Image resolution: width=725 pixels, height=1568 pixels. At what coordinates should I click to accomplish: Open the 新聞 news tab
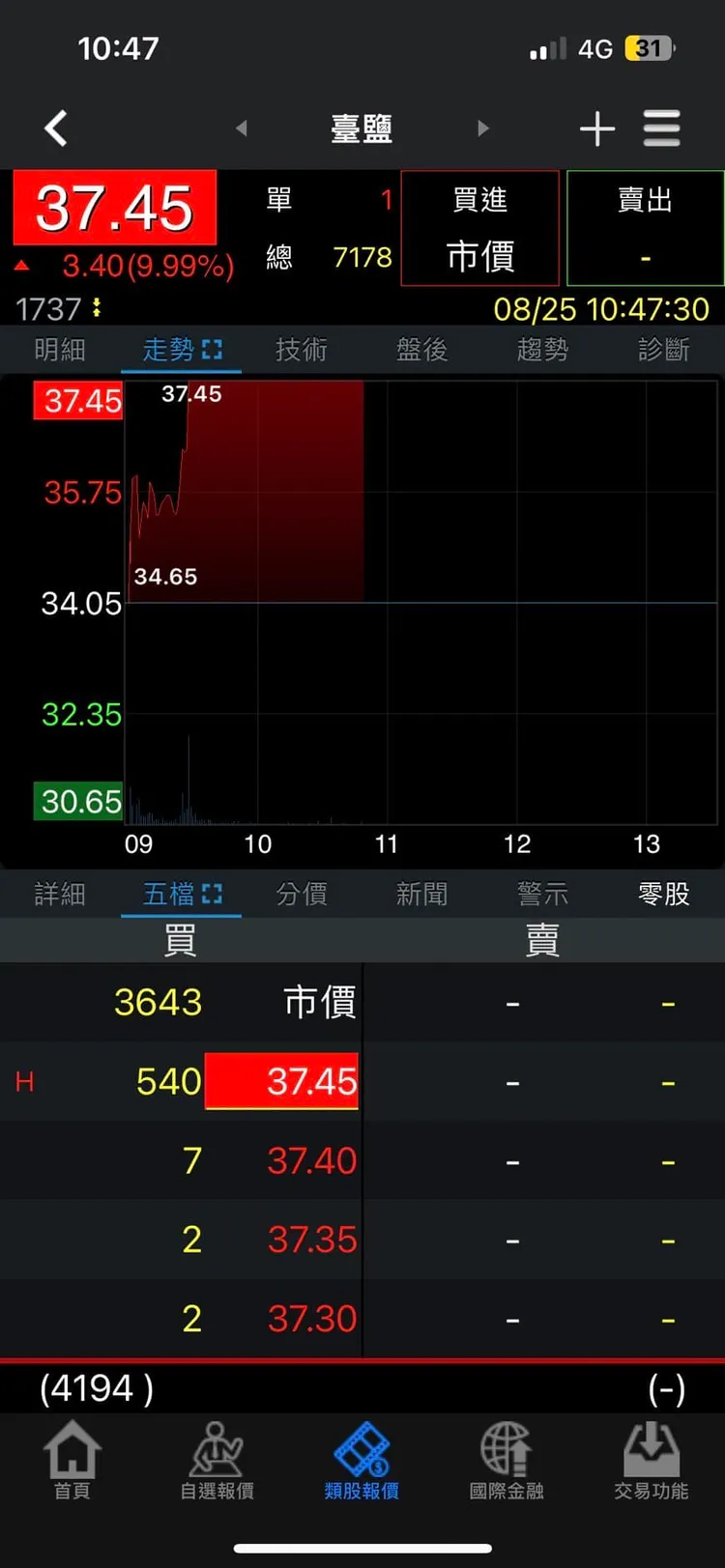pos(421,895)
